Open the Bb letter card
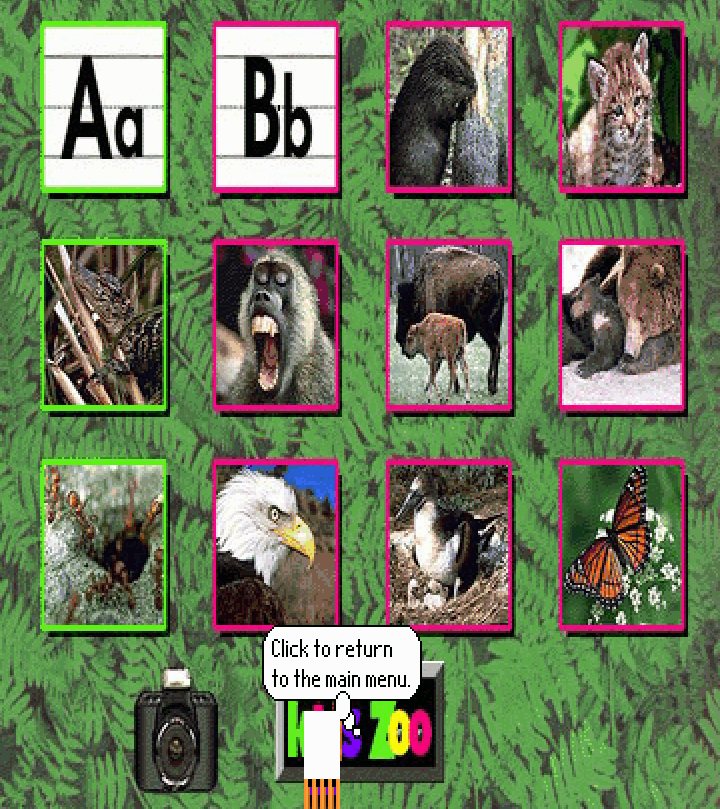The width and height of the screenshot is (720, 809). [276, 107]
